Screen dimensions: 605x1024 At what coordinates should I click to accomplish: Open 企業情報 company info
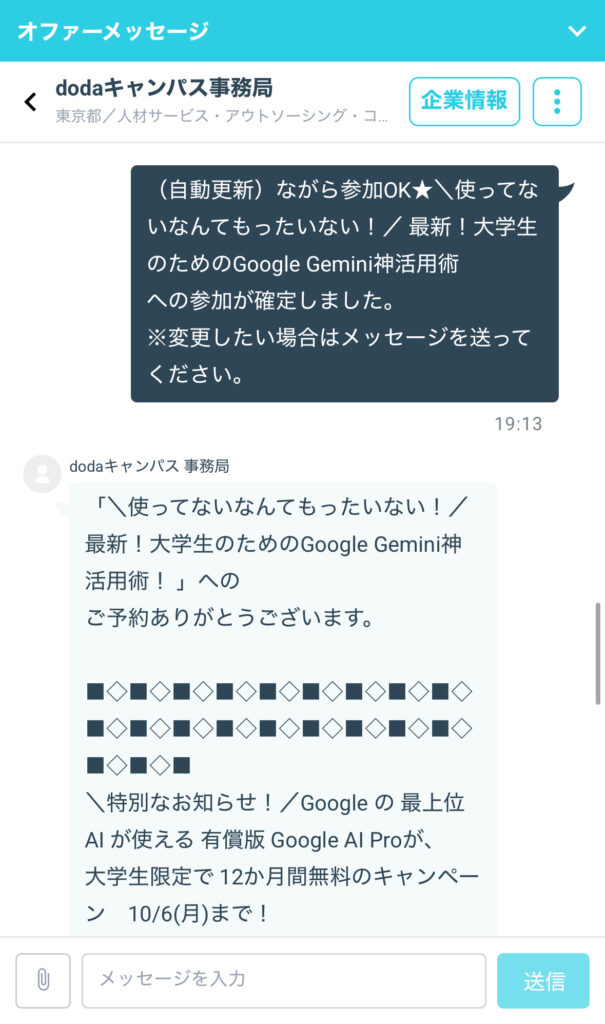[x=464, y=102]
